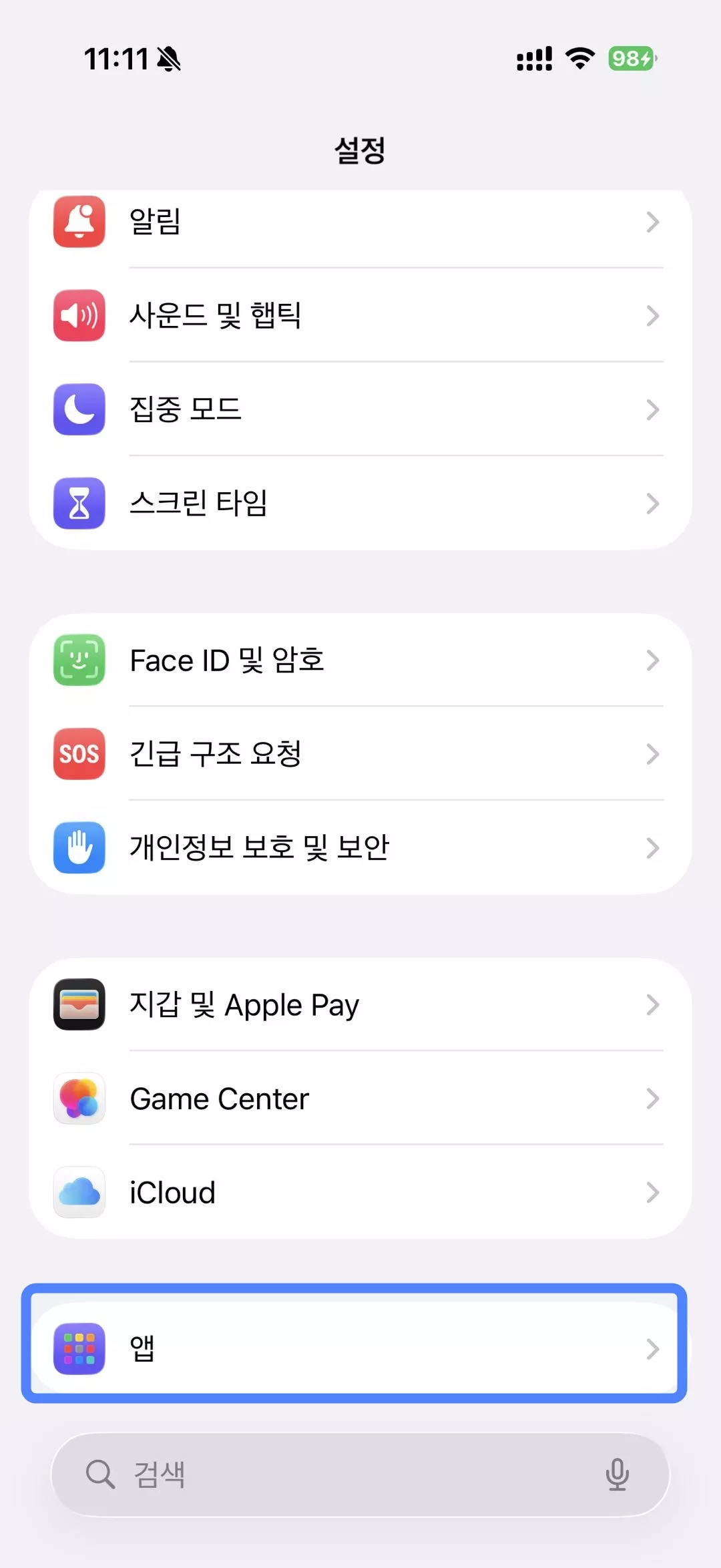
Task: Tap the 집중 모드 moon icon
Action: (79, 410)
